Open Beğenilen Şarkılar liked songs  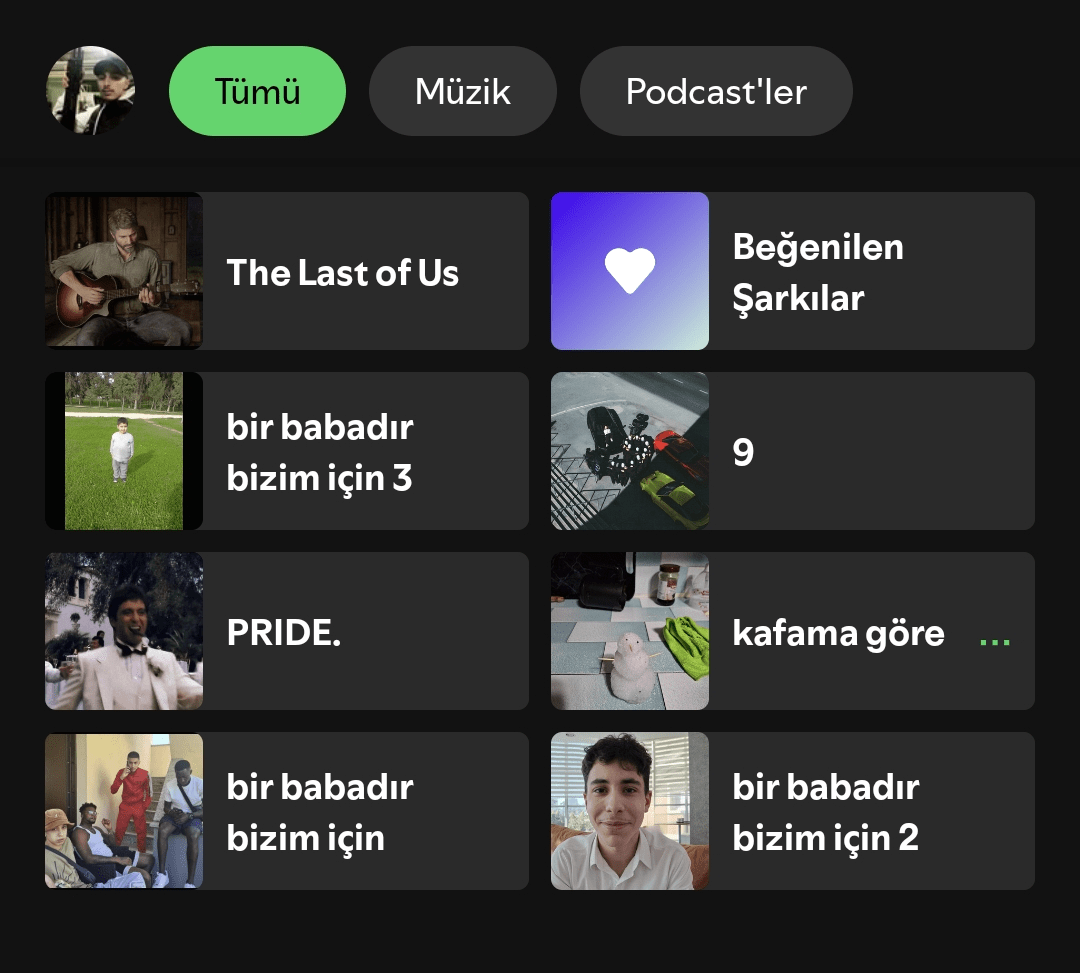pos(792,271)
